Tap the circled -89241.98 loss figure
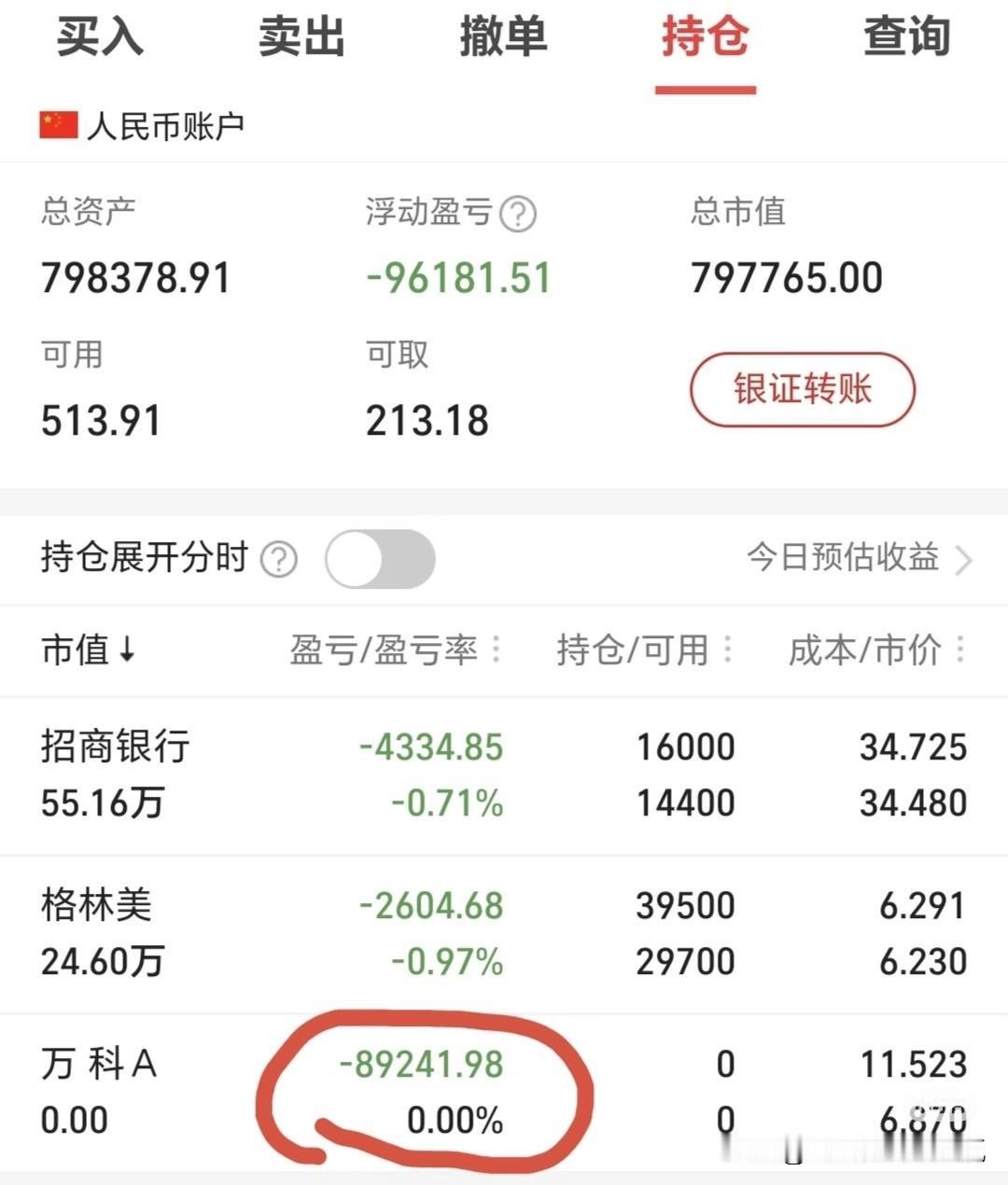Screen dimensions: 1008x1185 point(423,1063)
